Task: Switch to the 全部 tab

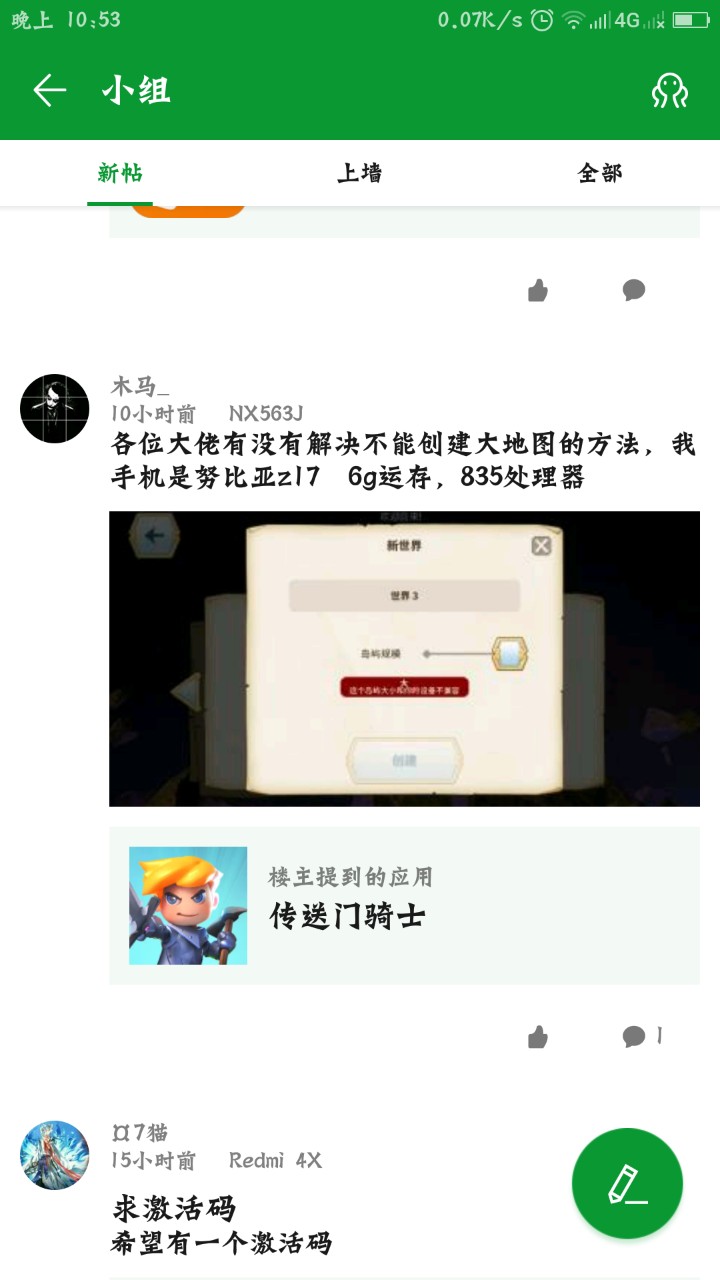Action: [x=600, y=173]
